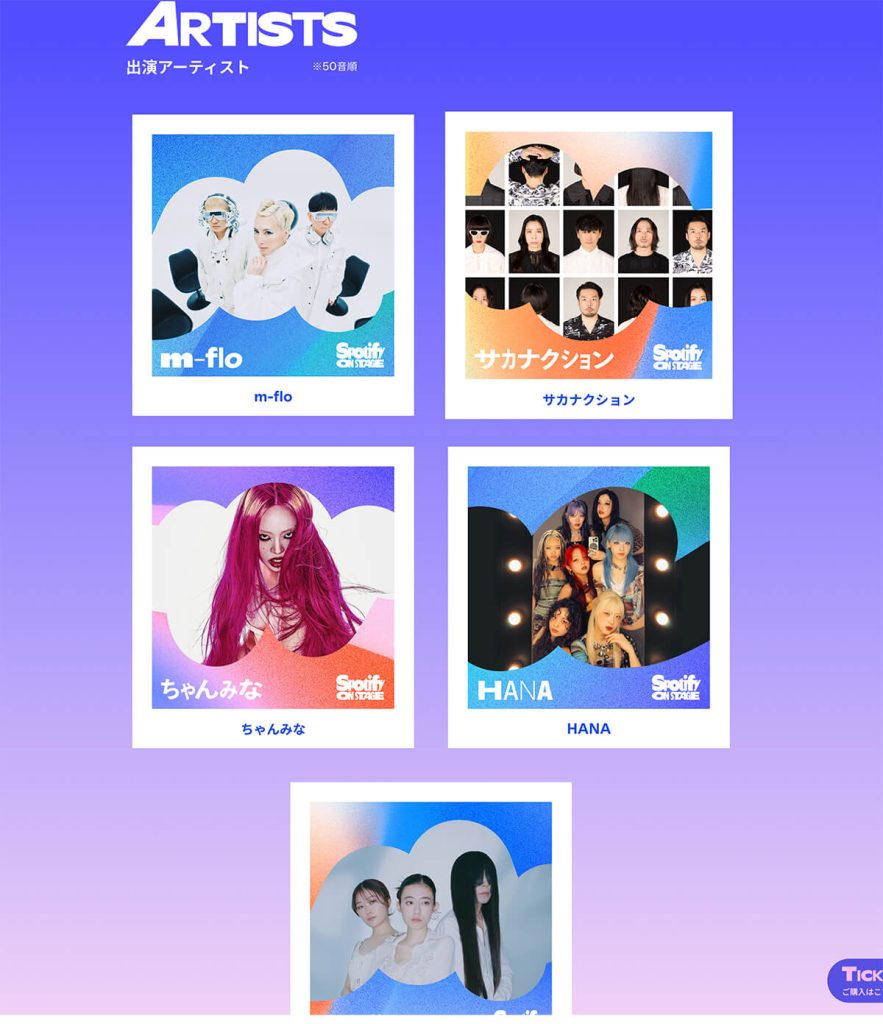Screen dimensions: 883x1024
Task: Tap the floating TICKET purchase button
Action: (x=857, y=980)
